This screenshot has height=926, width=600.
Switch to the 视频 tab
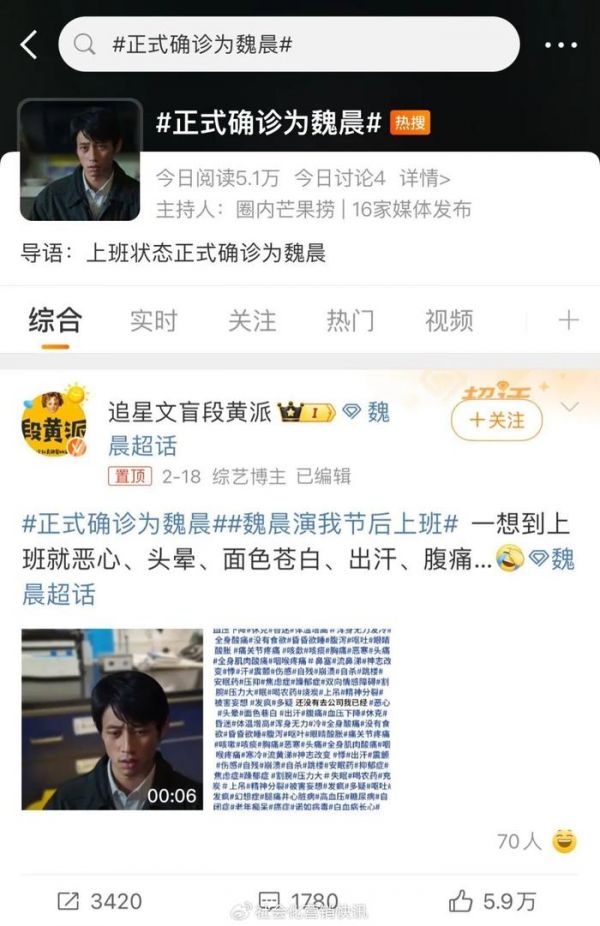(x=448, y=320)
